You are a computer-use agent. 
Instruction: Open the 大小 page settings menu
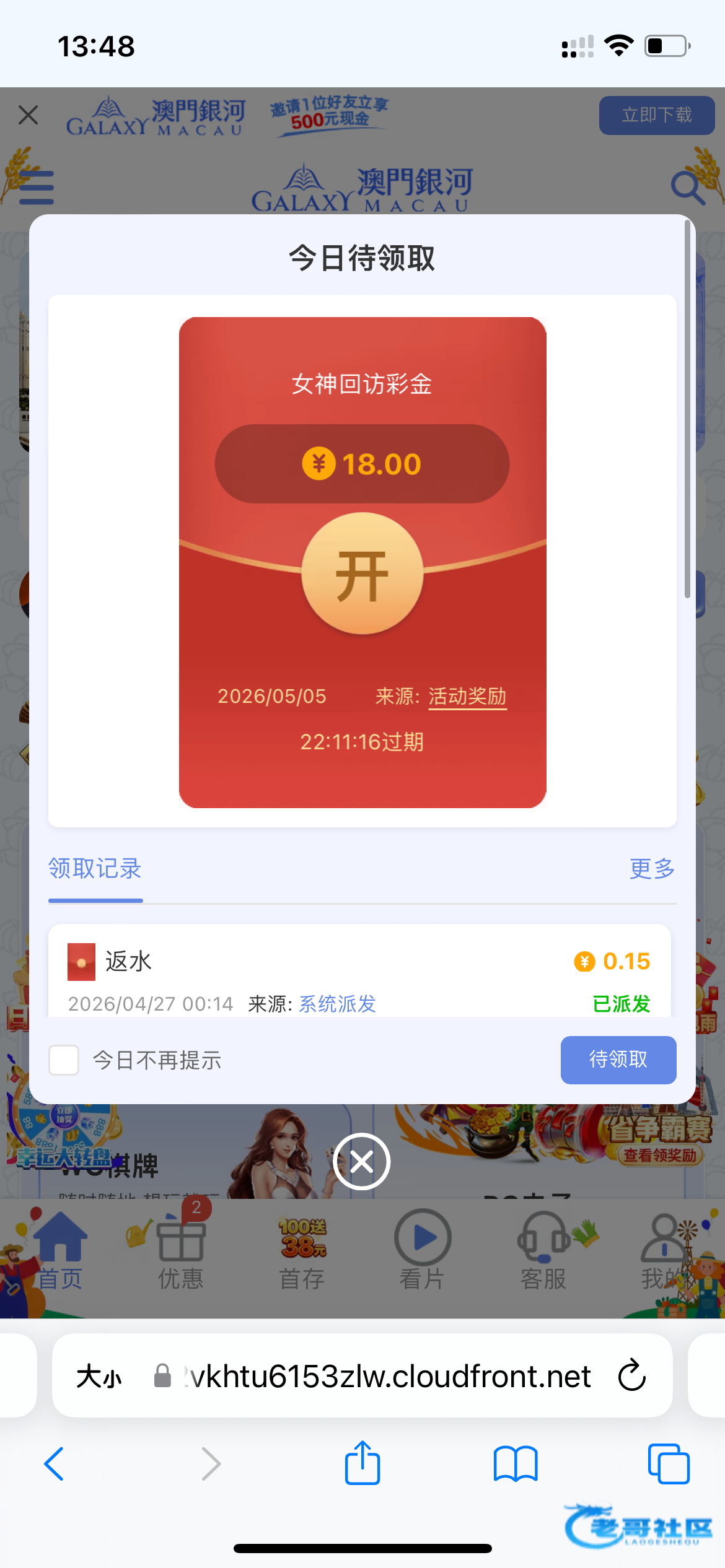[99, 1377]
